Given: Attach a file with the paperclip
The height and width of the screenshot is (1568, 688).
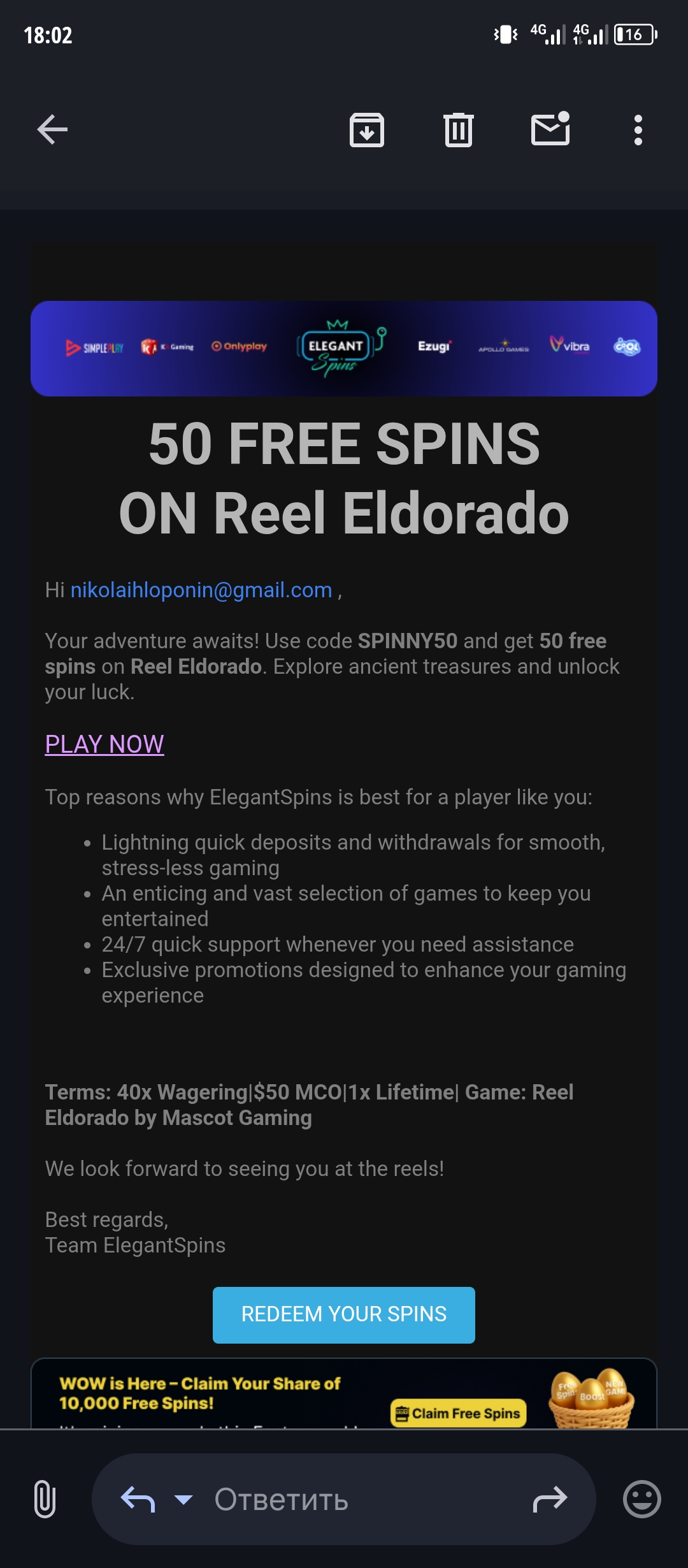Looking at the screenshot, I should click(x=45, y=1499).
